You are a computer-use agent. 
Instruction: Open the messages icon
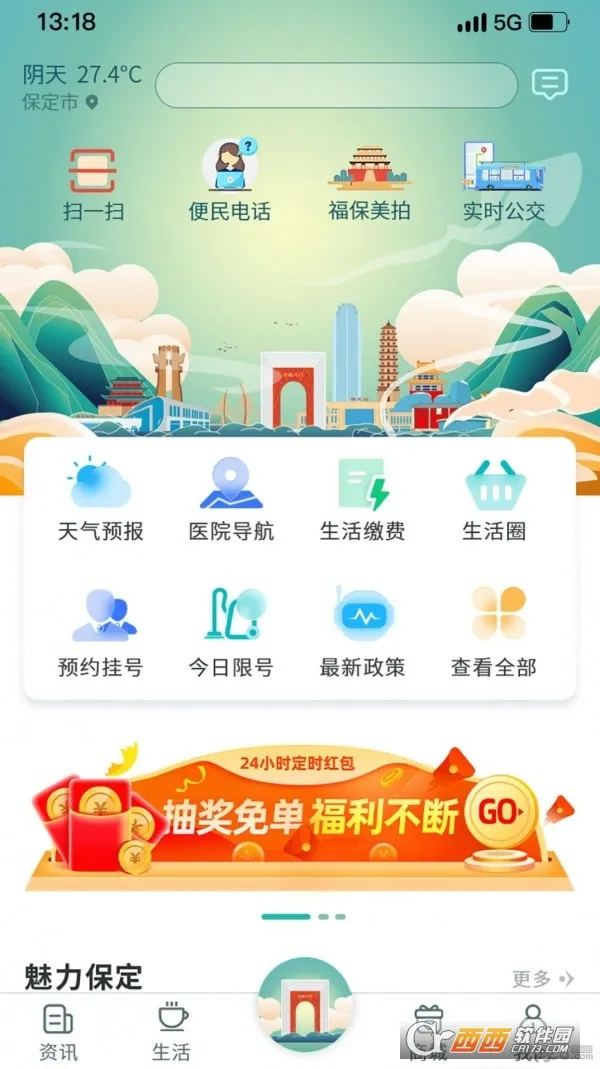pos(549,85)
